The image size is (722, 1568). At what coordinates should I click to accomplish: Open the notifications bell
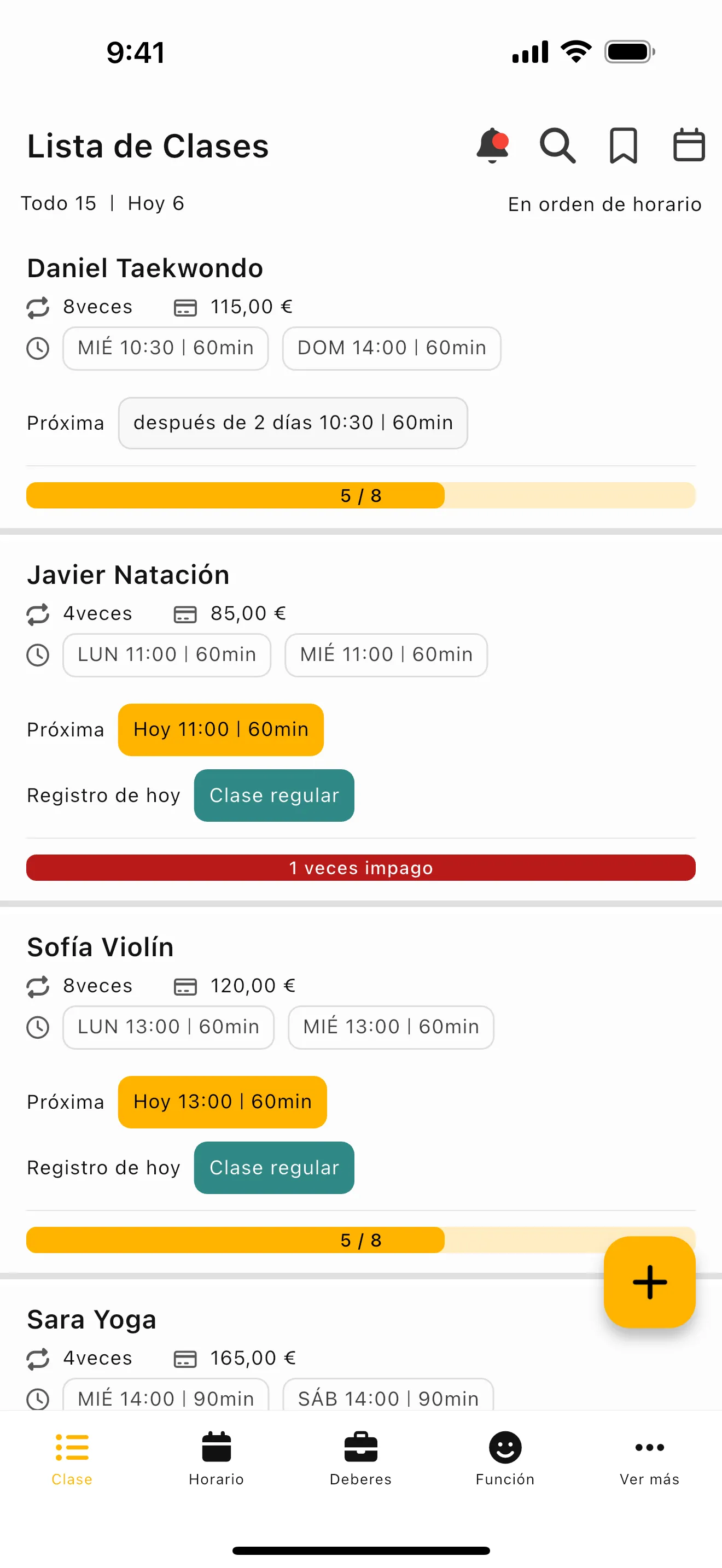pyautogui.click(x=492, y=145)
